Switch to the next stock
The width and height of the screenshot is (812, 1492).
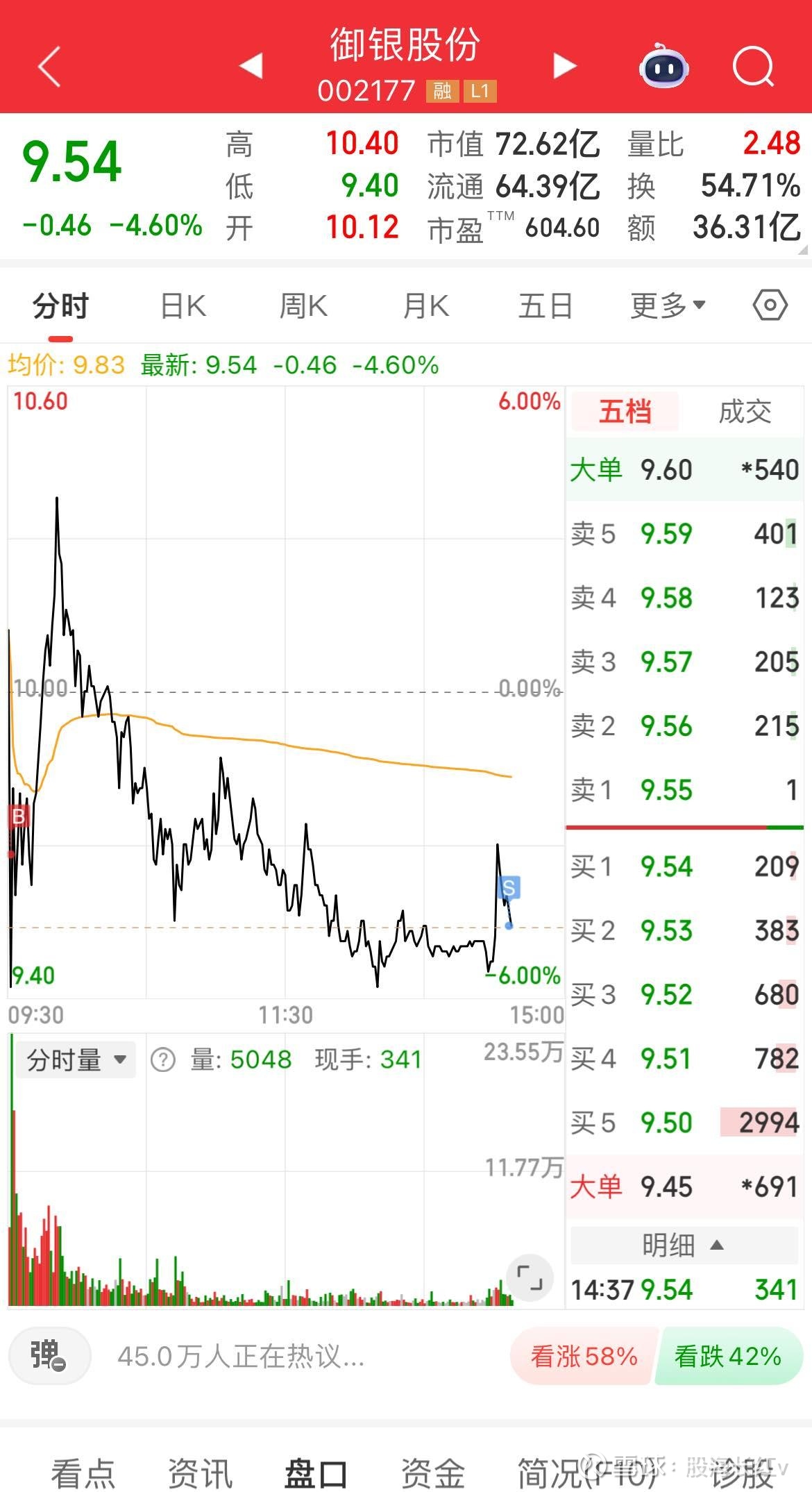coord(565,66)
